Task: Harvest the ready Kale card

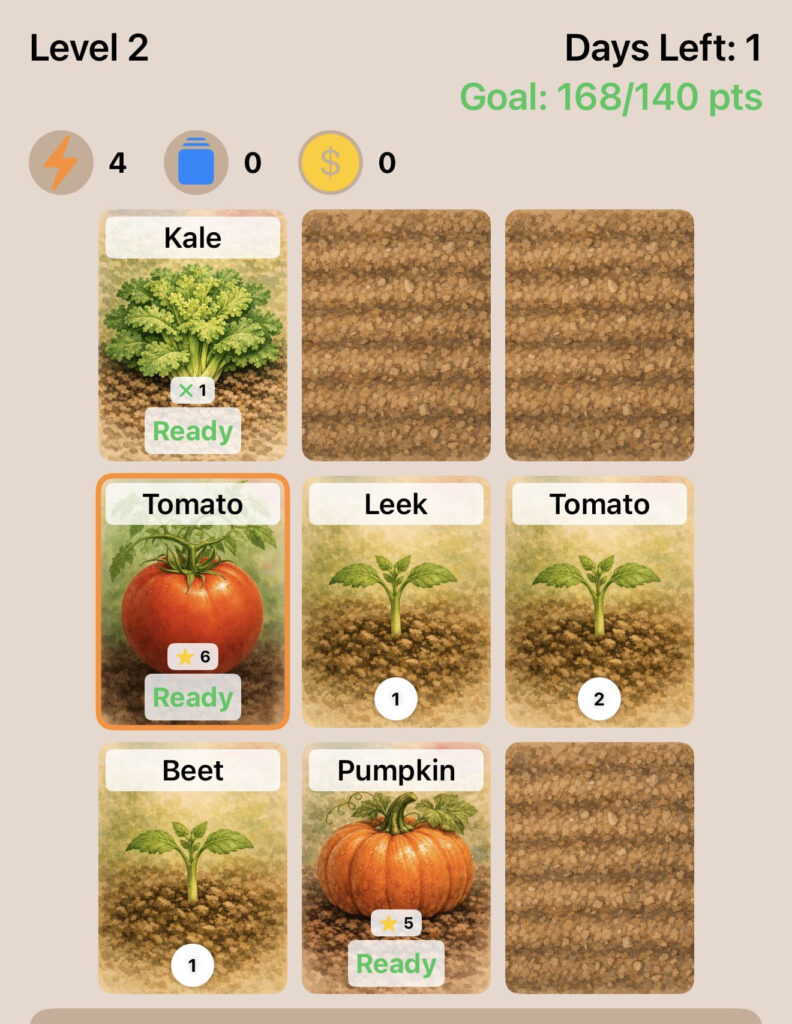Action: tap(193, 335)
